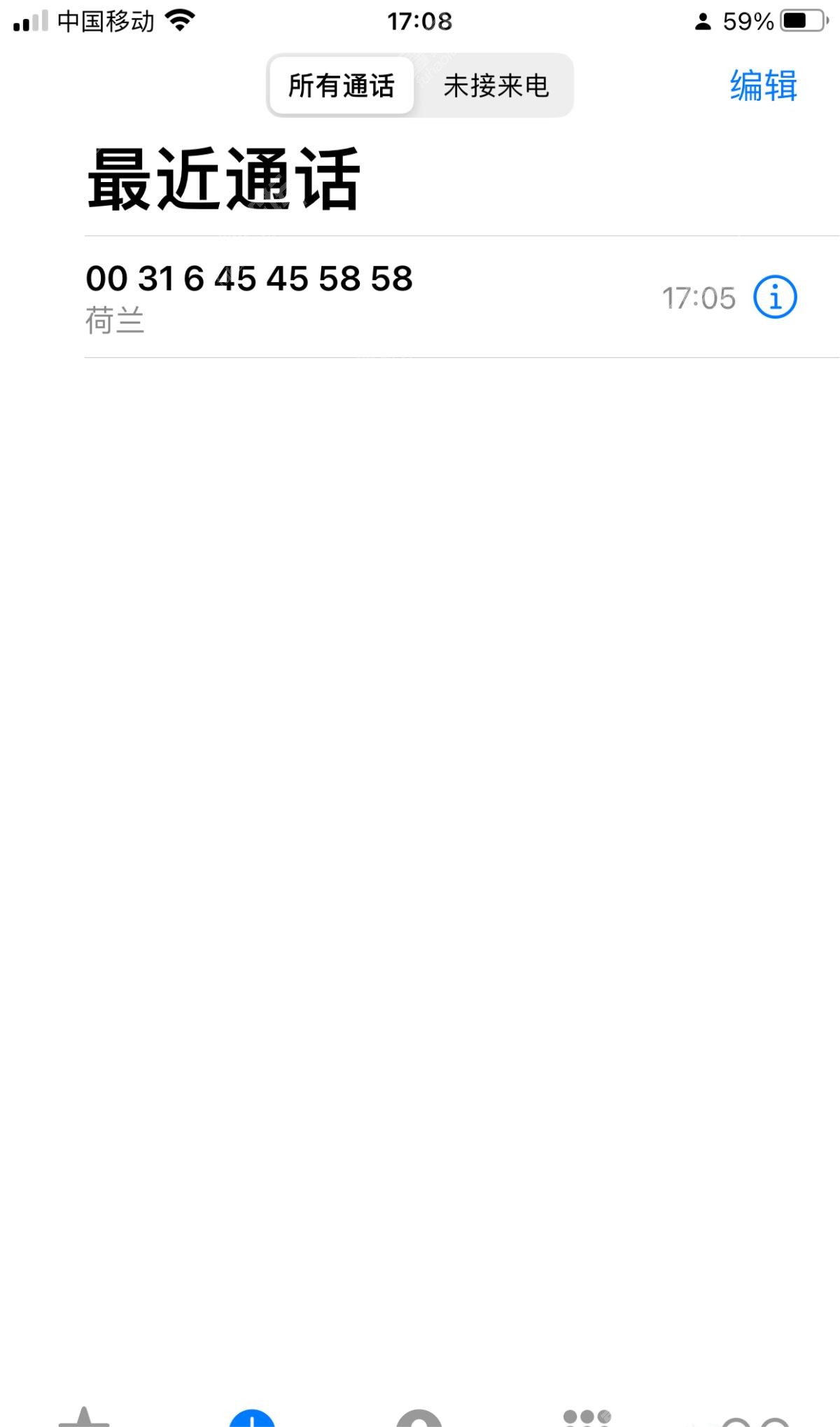This screenshot has width=840, height=1427.
Task: Tap 编辑 to edit recent calls
Action: (x=764, y=85)
